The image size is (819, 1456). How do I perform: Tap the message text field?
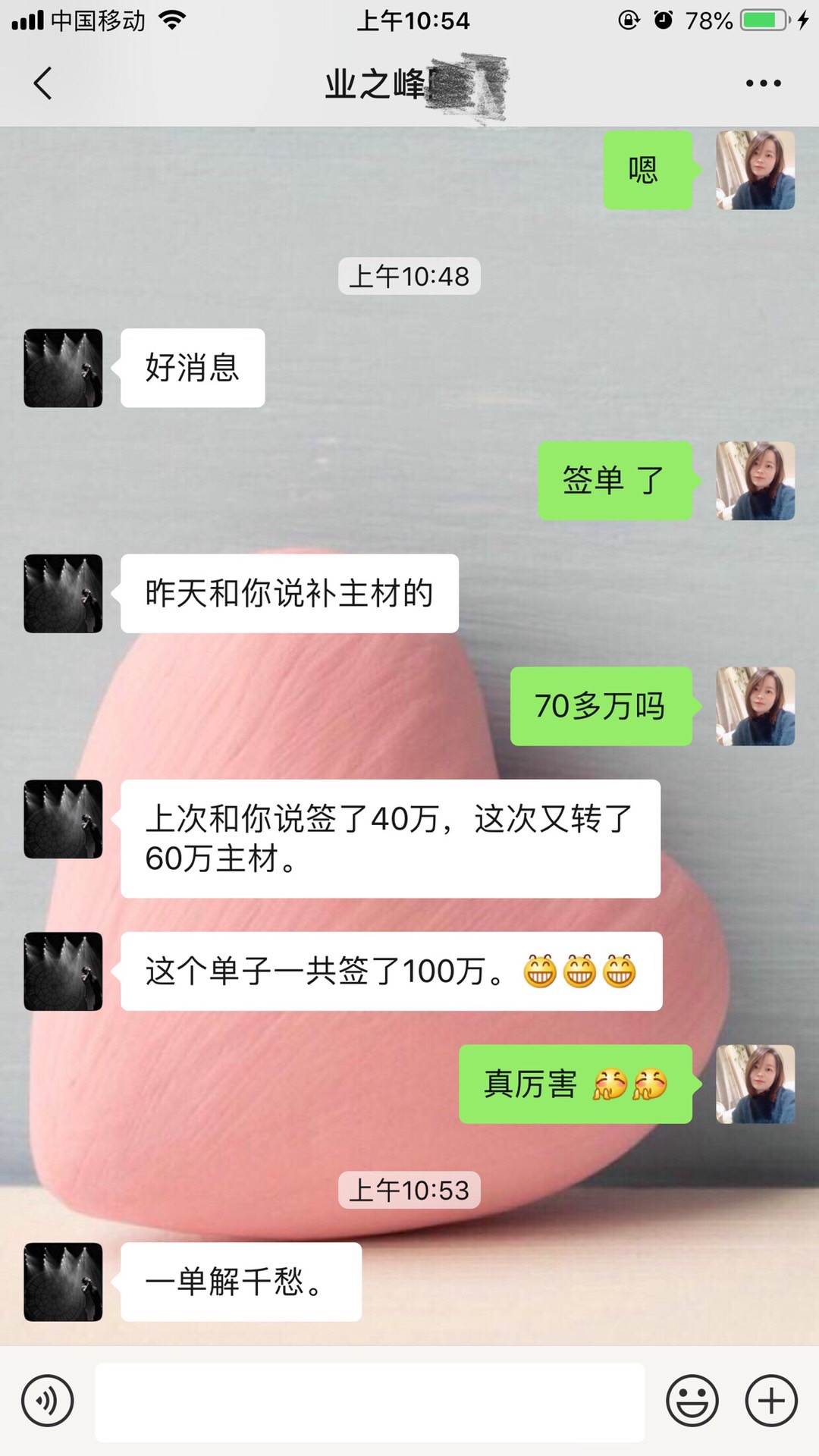point(369,1401)
